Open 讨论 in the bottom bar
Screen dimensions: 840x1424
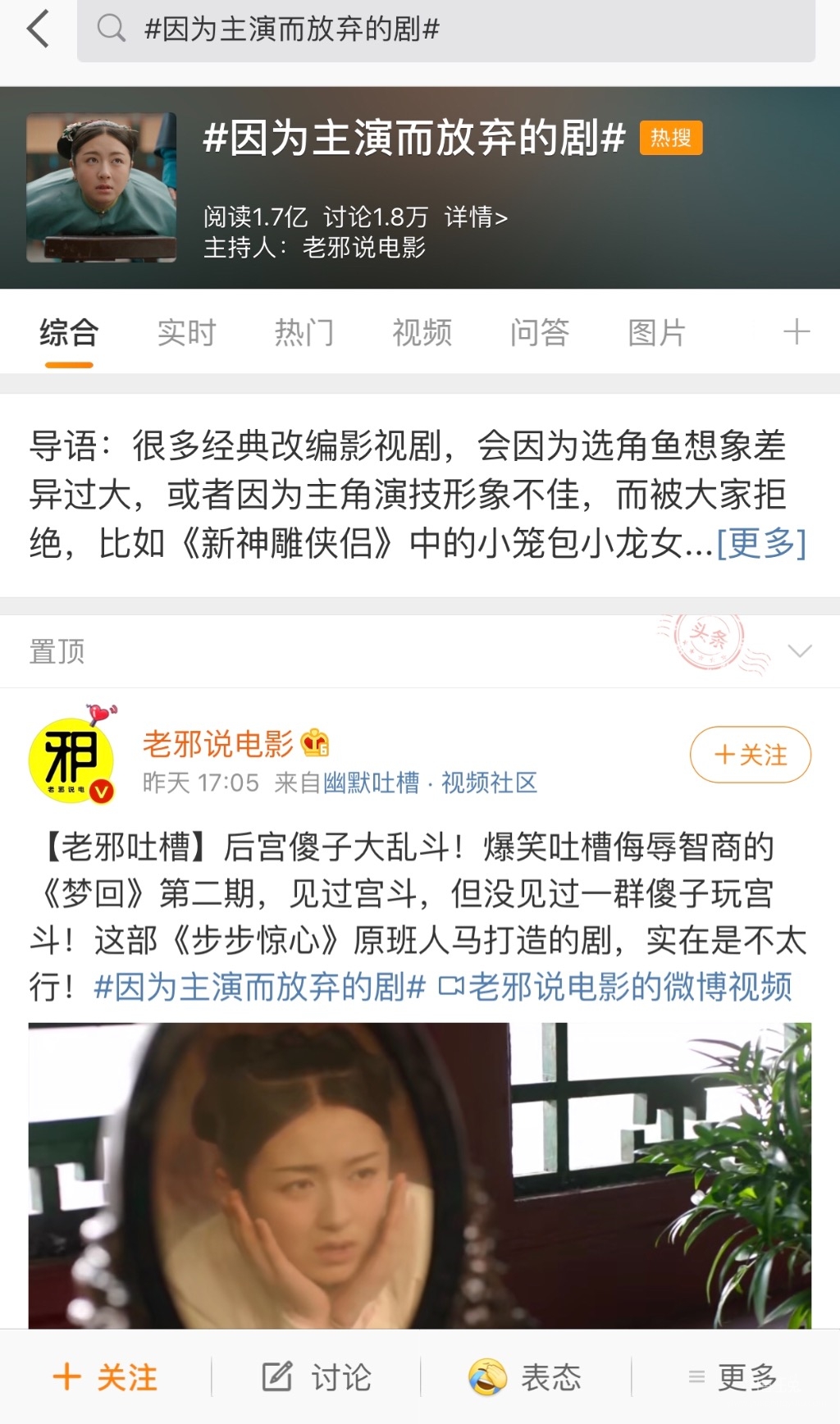(317, 1377)
